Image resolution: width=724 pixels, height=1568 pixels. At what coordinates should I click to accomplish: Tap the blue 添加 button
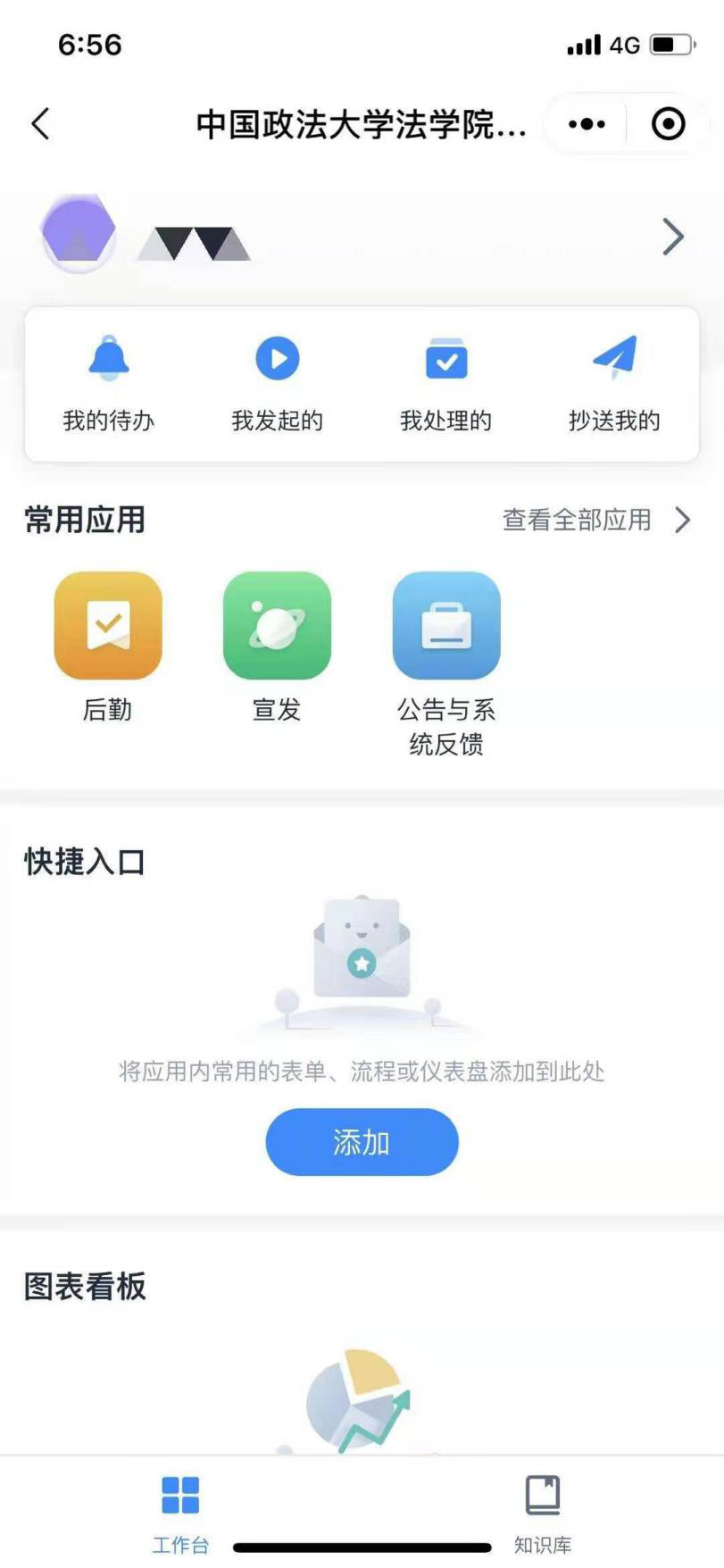pyautogui.click(x=362, y=1142)
